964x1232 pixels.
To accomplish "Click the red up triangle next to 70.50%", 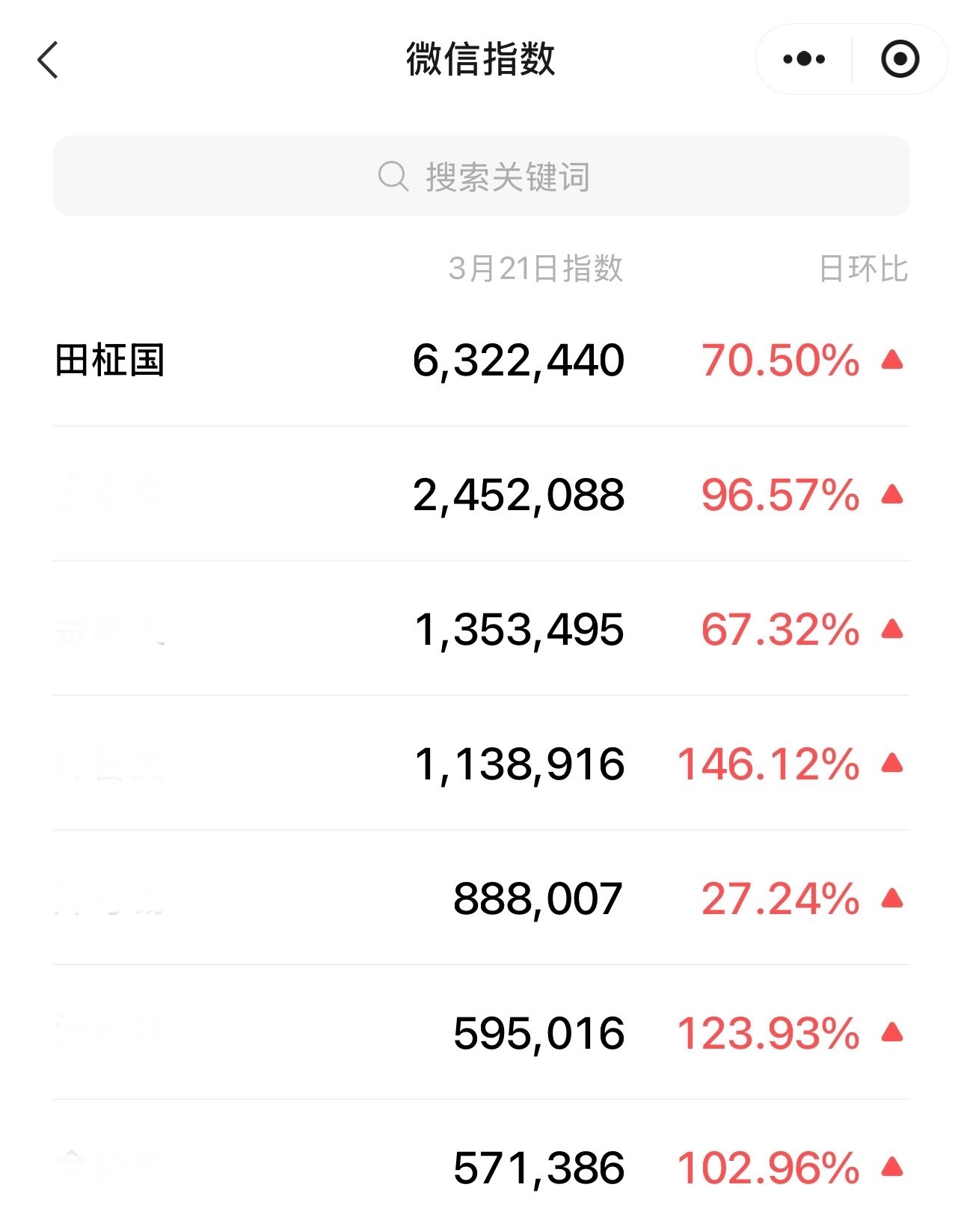I will coord(891,360).
